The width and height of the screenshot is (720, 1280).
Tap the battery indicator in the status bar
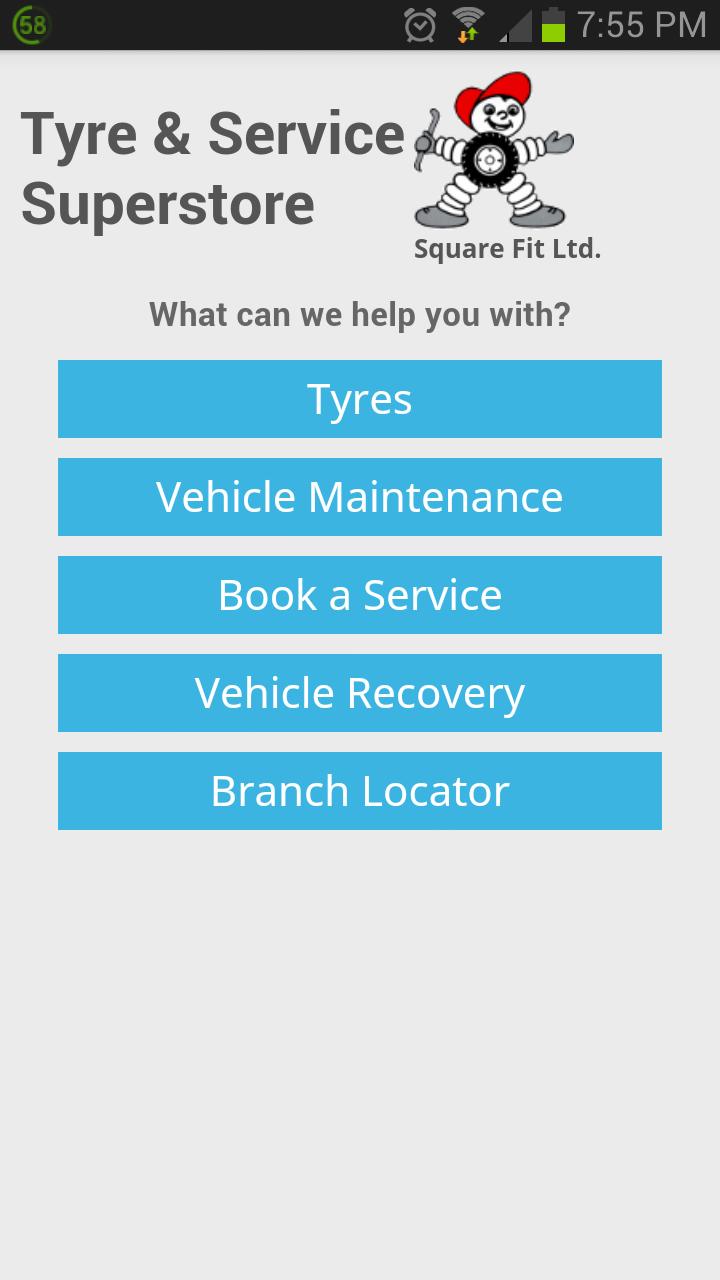point(552,24)
